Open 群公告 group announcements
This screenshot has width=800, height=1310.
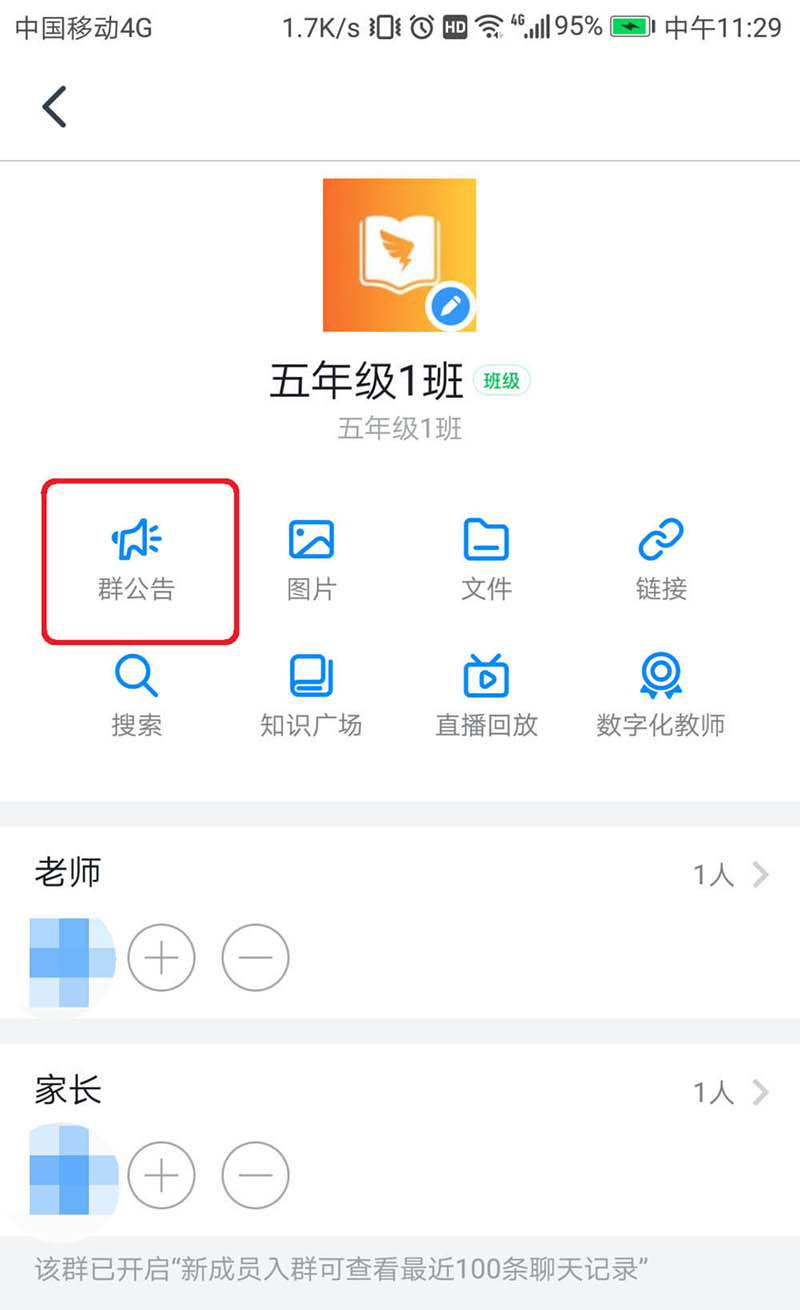(137, 560)
